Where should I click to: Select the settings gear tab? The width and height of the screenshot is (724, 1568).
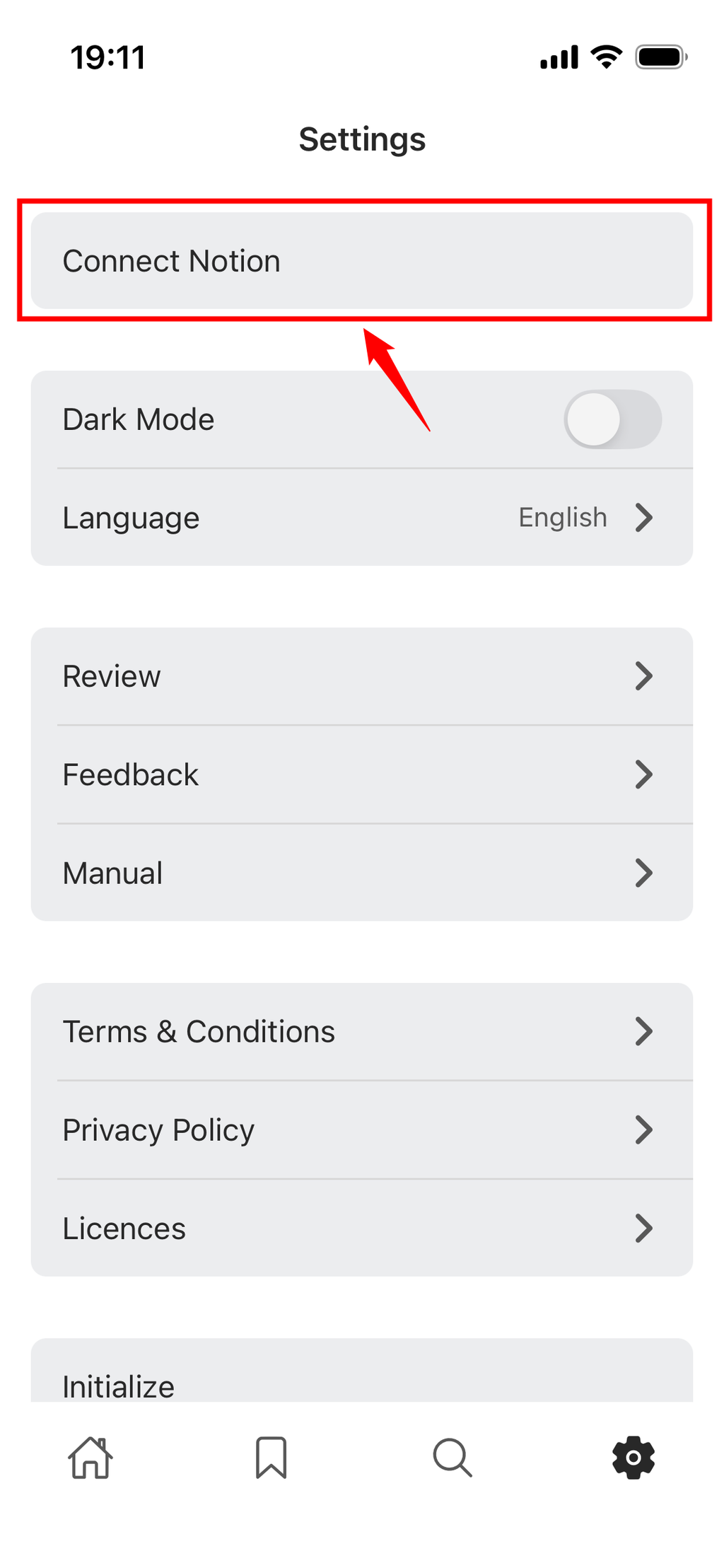coord(633,1458)
